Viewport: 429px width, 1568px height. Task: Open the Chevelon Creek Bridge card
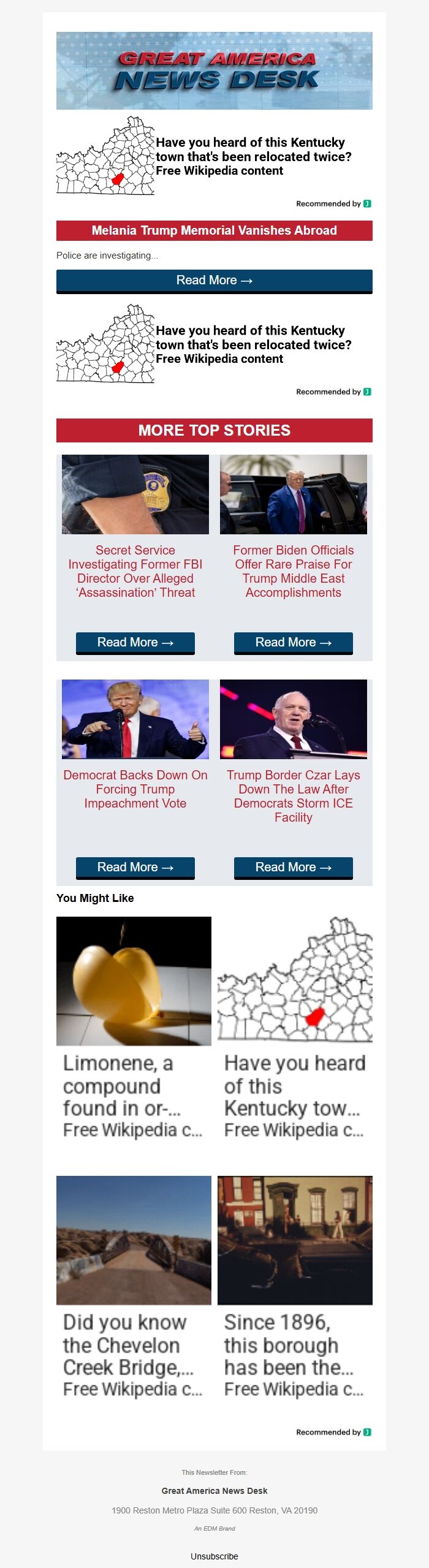[134, 1287]
